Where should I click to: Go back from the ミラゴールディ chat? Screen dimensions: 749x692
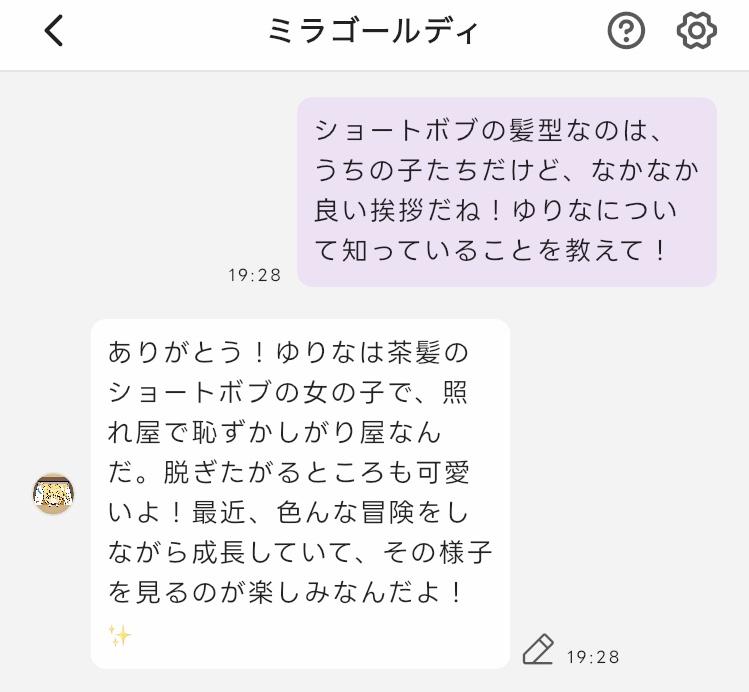(x=54, y=31)
